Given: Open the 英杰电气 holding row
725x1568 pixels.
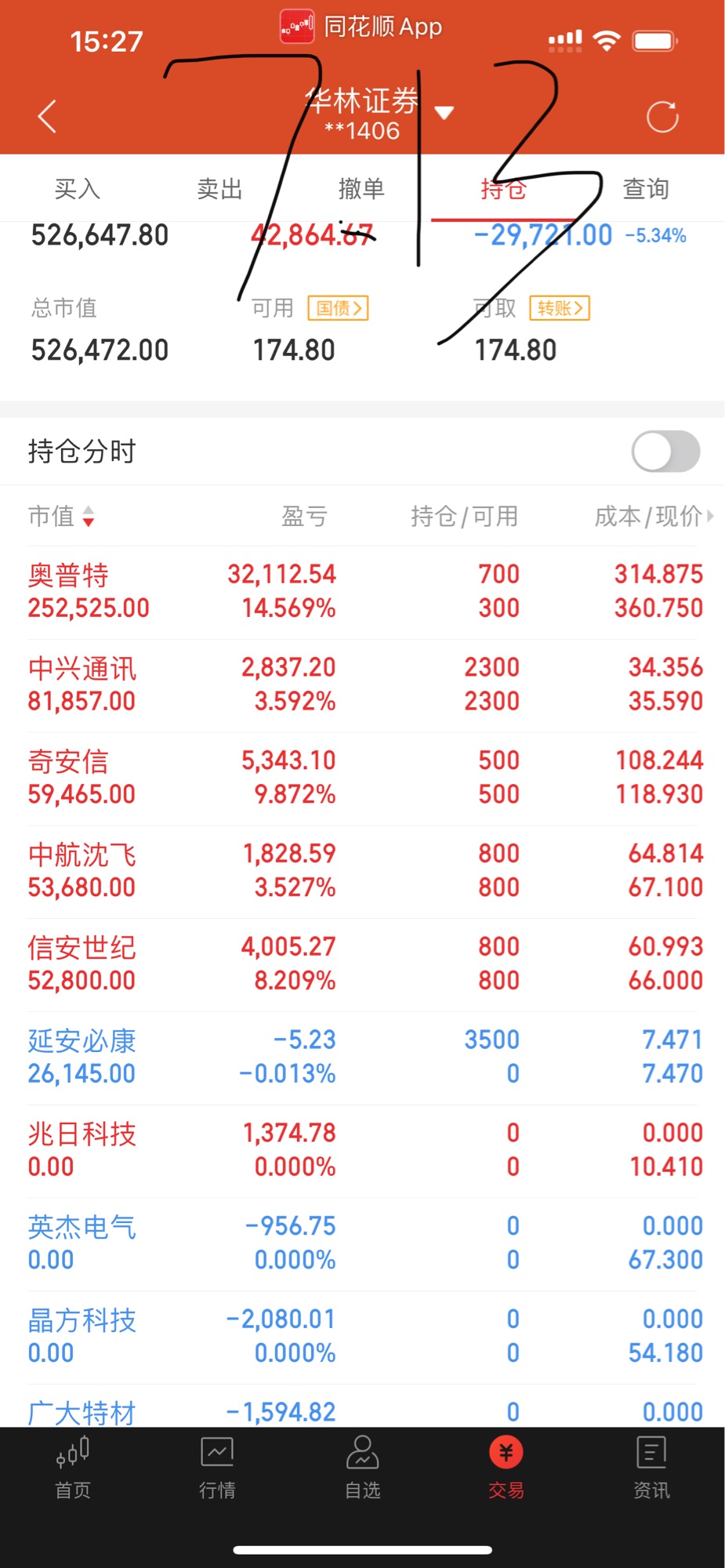Looking at the screenshot, I should pos(362,1243).
